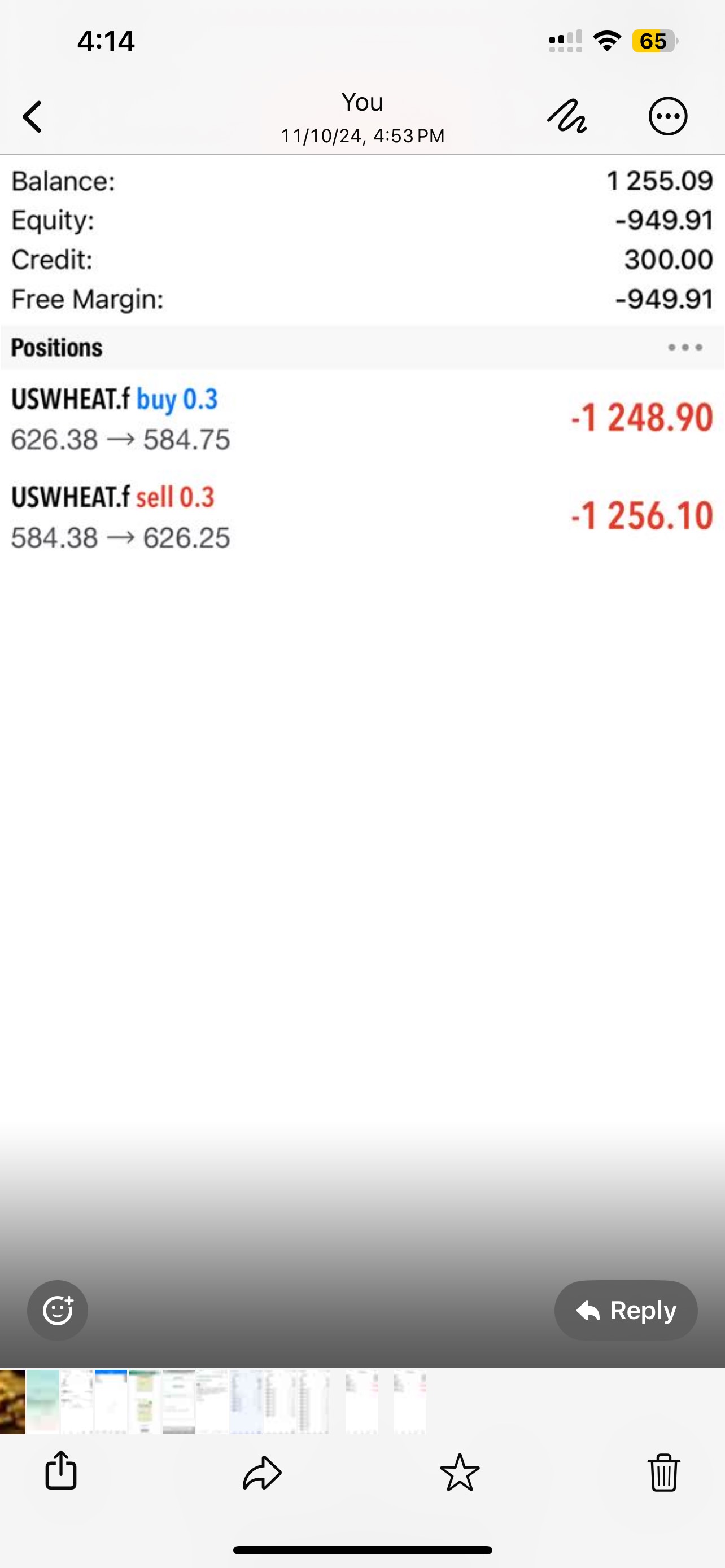Reply to this image
The width and height of the screenshot is (725, 1568).
coord(626,1310)
